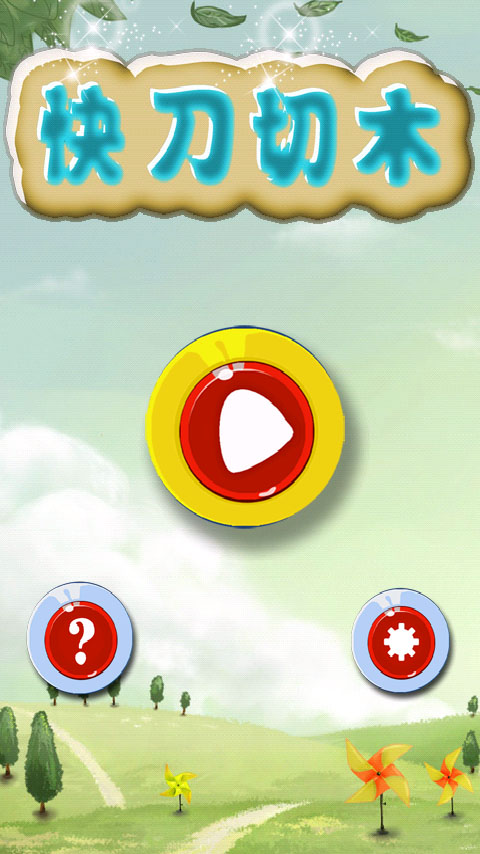Start the game with the play button

tap(245, 427)
